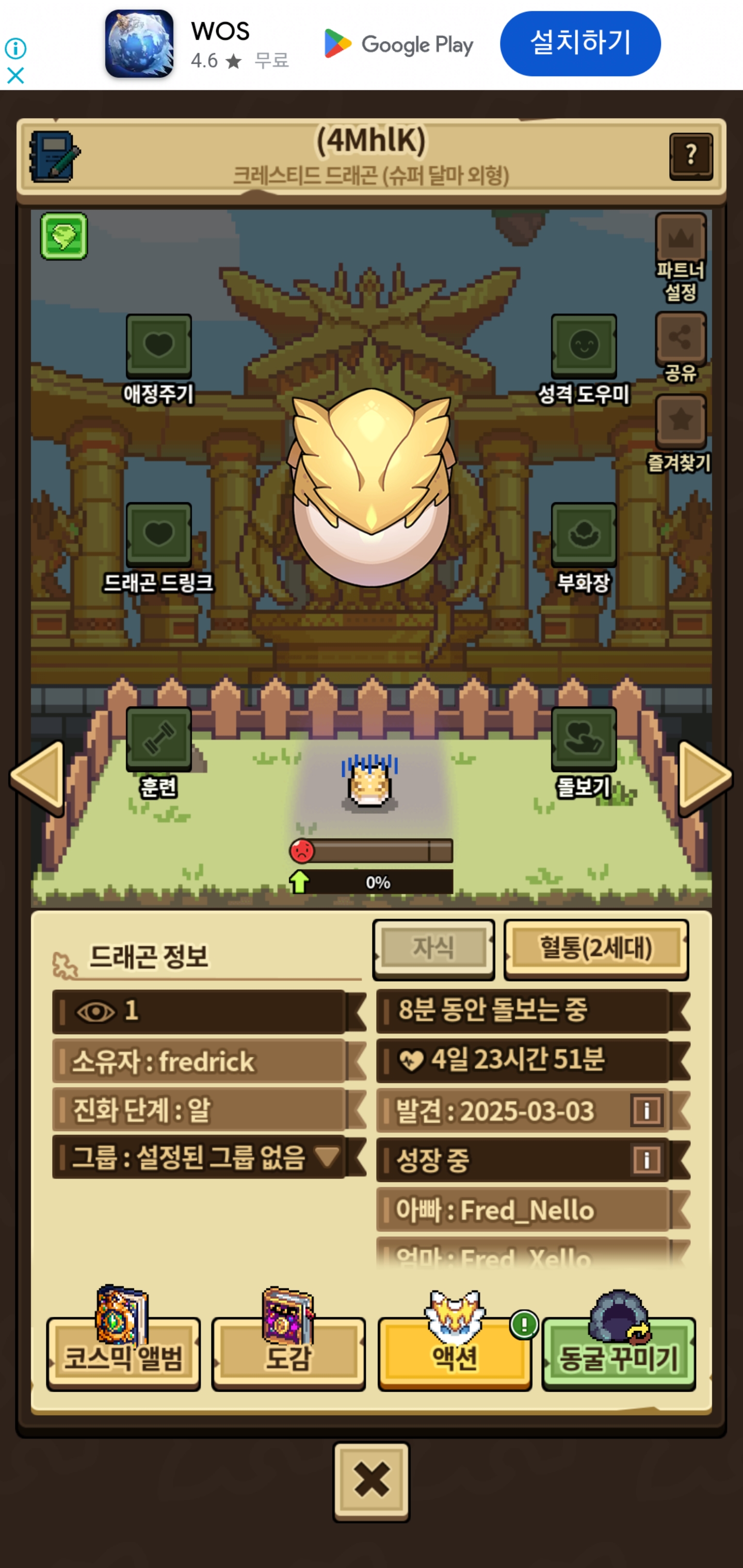This screenshot has width=743, height=1568.
Task: Open the question mark help button
Action: click(690, 156)
